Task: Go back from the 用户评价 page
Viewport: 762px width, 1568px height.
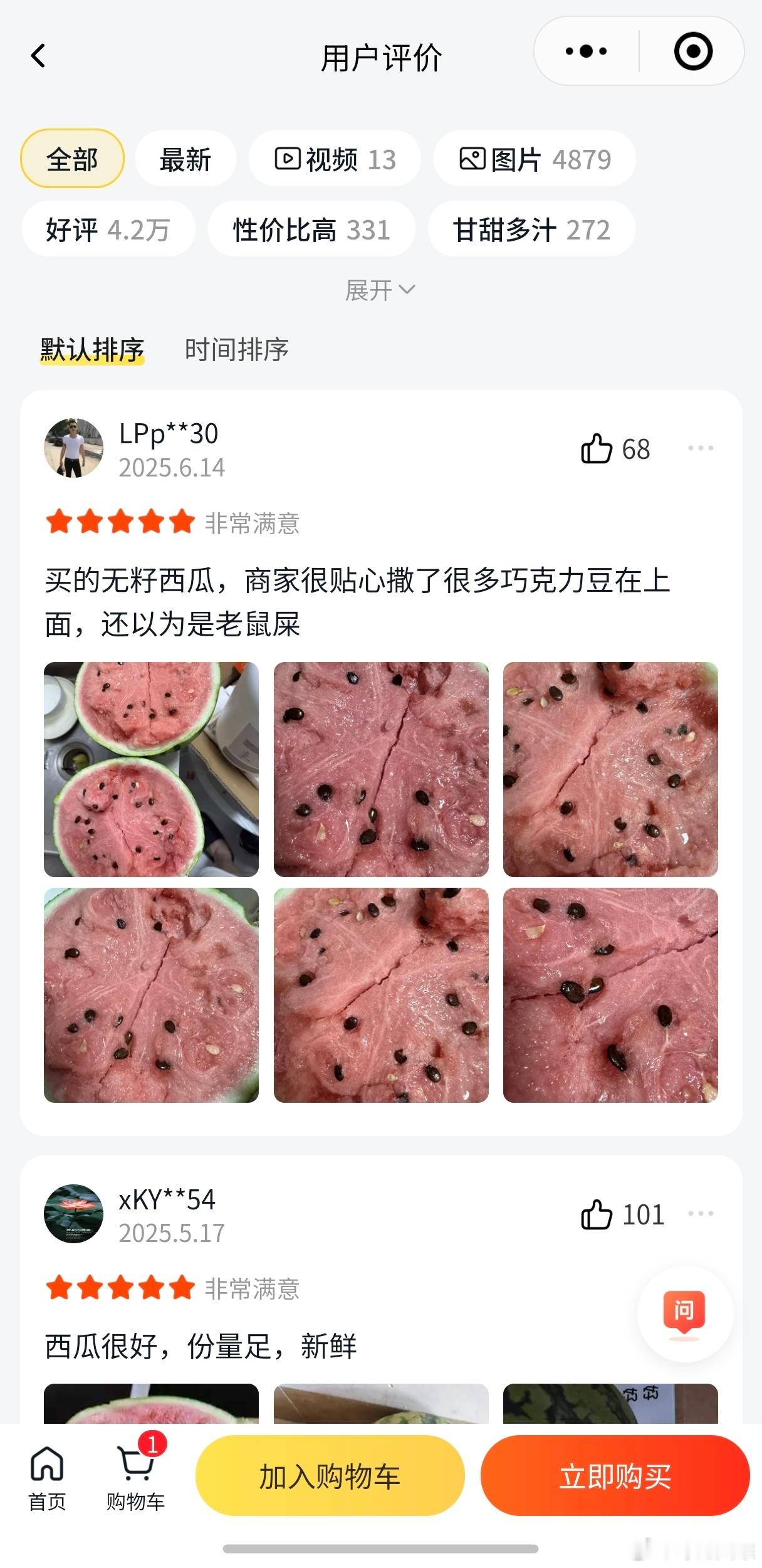Action: tap(39, 56)
